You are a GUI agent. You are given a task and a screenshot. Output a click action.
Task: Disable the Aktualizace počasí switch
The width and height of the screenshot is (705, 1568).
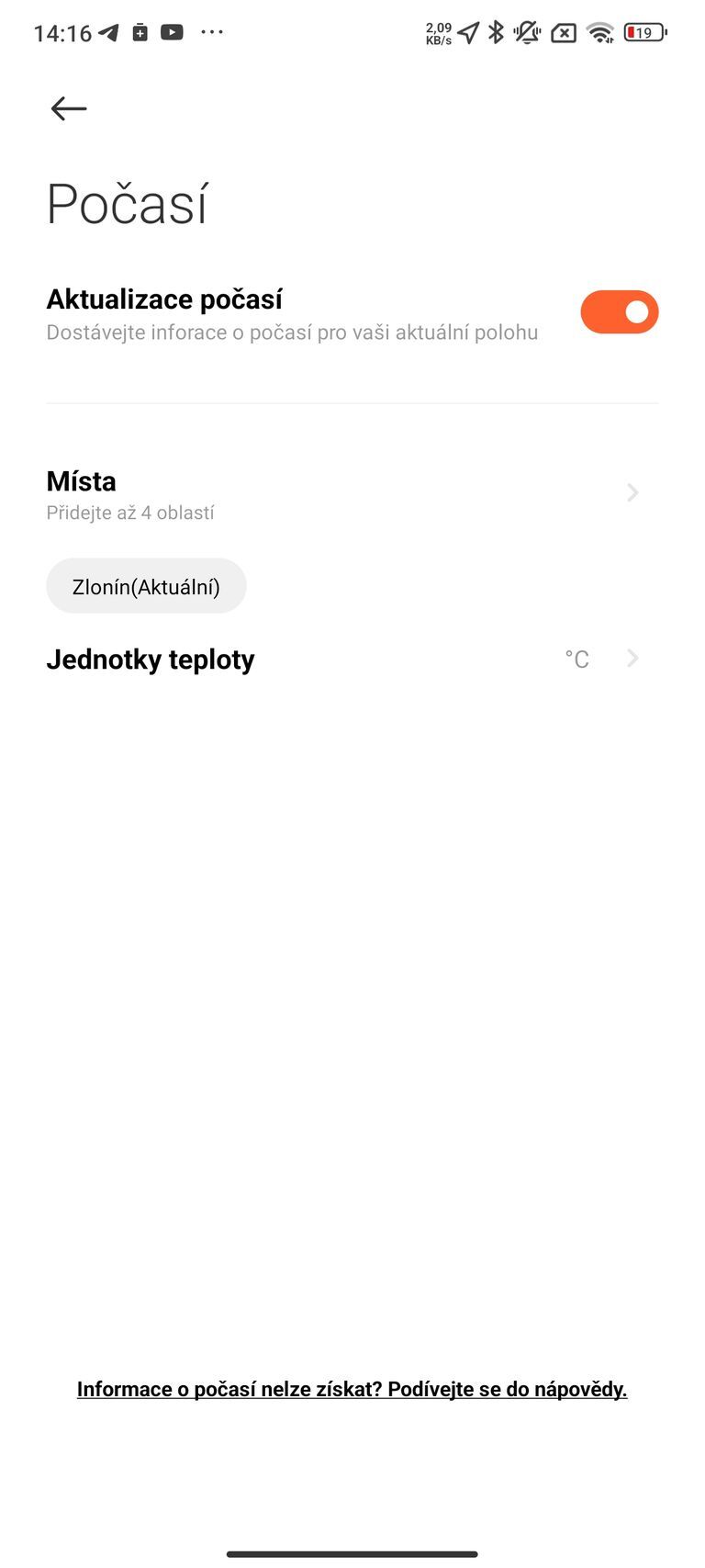(x=619, y=312)
